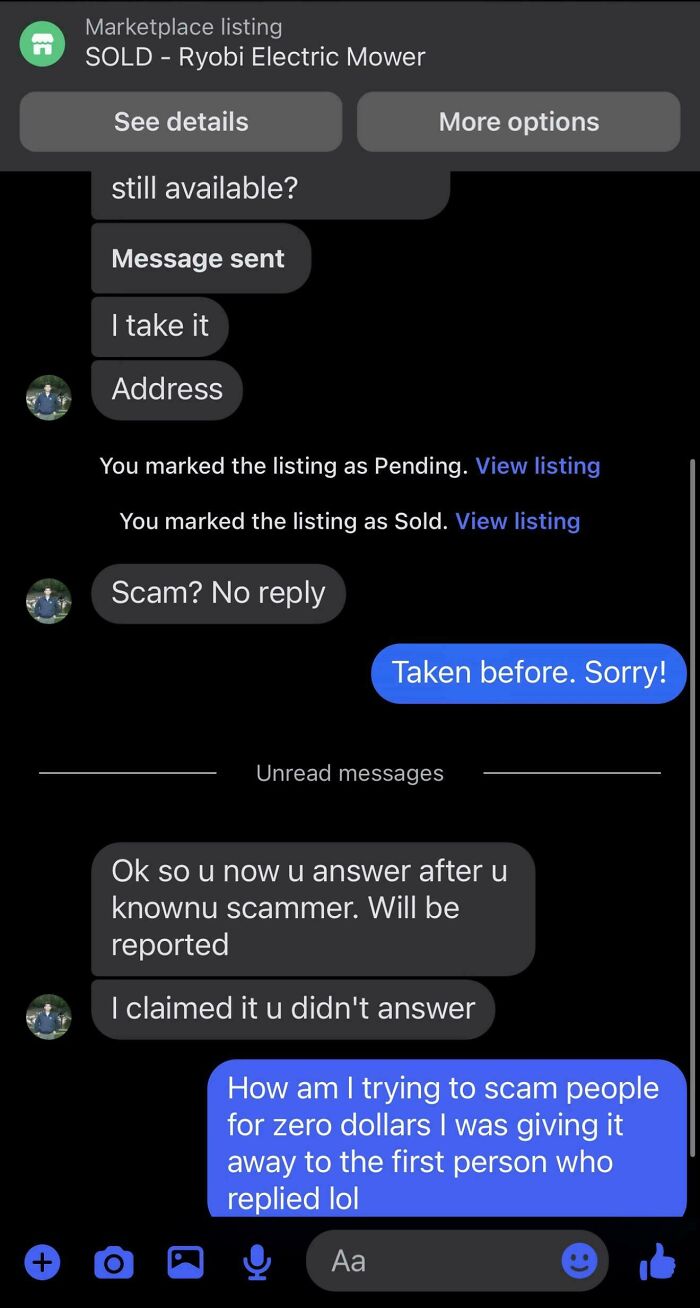This screenshot has height=1308, width=700.
Task: Open View listing link beside Pending
Action: point(537,466)
